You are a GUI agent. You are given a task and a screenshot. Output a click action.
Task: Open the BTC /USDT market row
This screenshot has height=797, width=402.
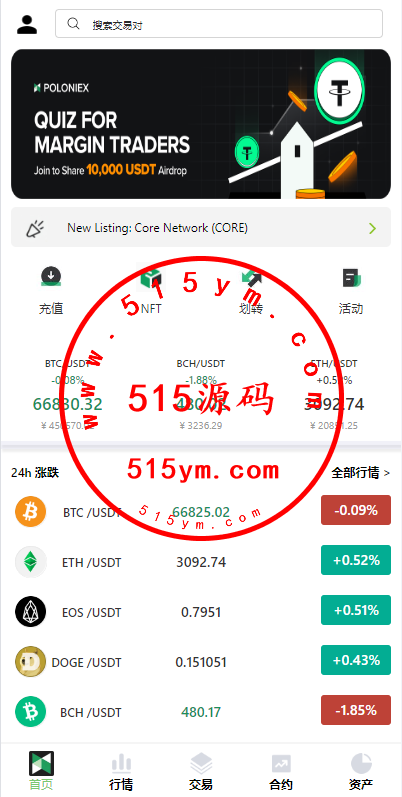click(x=201, y=511)
